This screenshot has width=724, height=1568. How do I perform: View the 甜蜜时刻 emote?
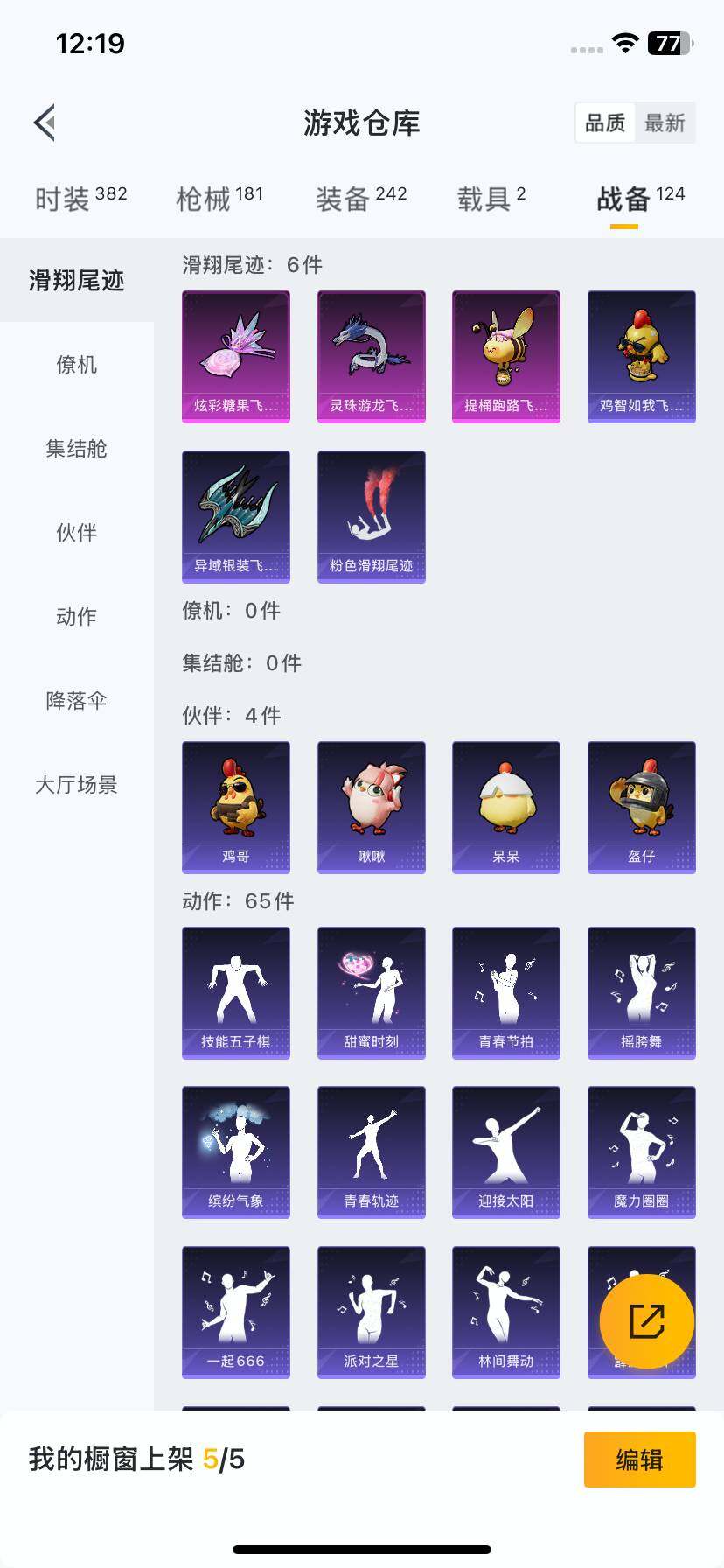371,992
